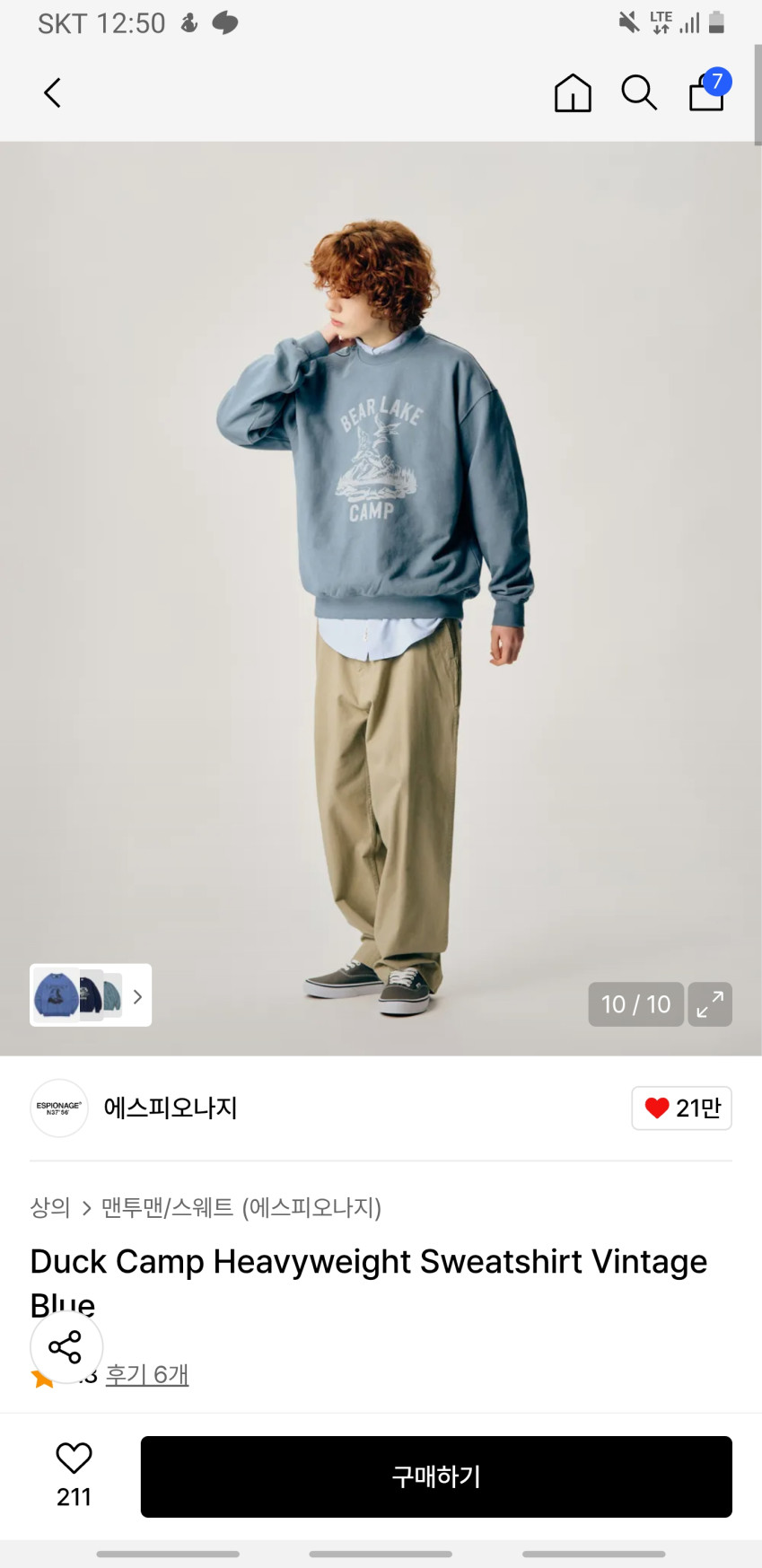Share this product

[x=66, y=1346]
